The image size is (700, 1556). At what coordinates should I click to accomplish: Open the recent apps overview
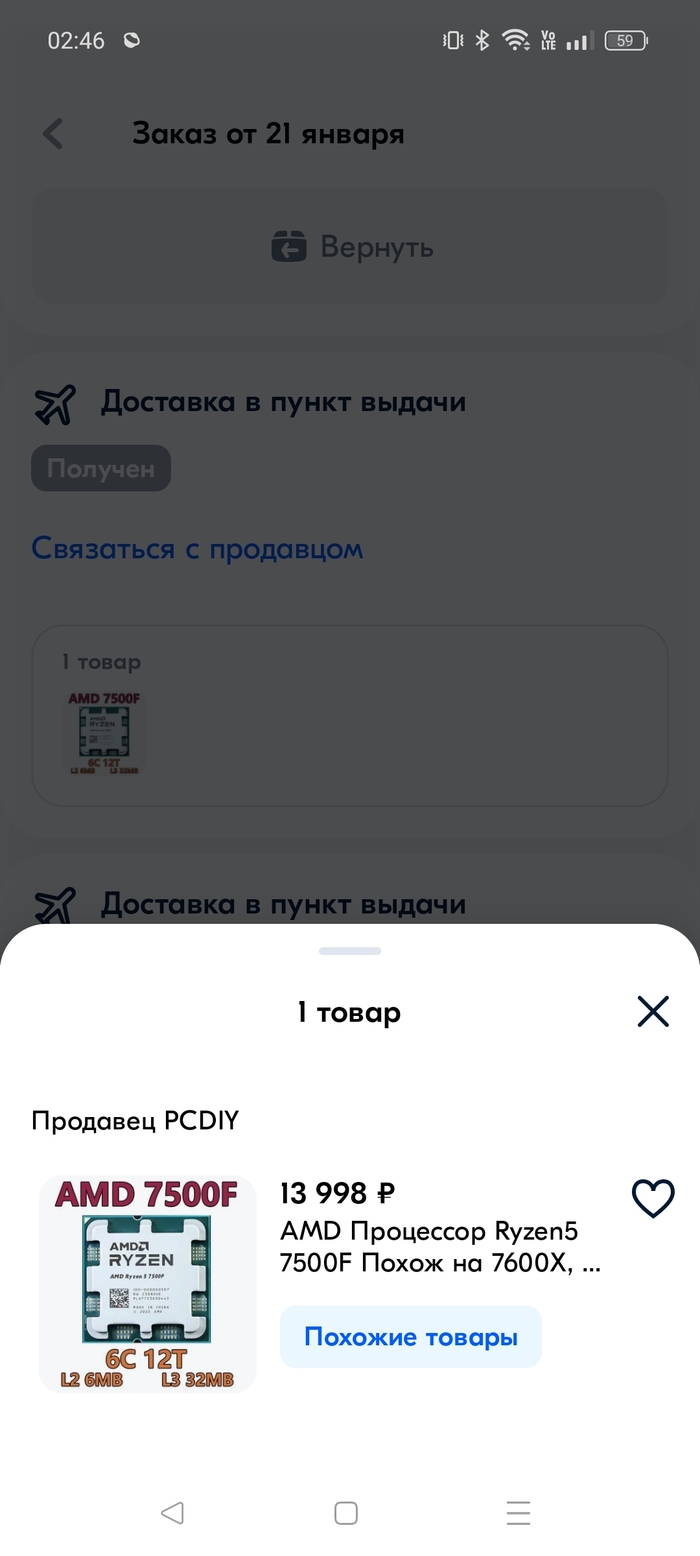click(x=518, y=1513)
